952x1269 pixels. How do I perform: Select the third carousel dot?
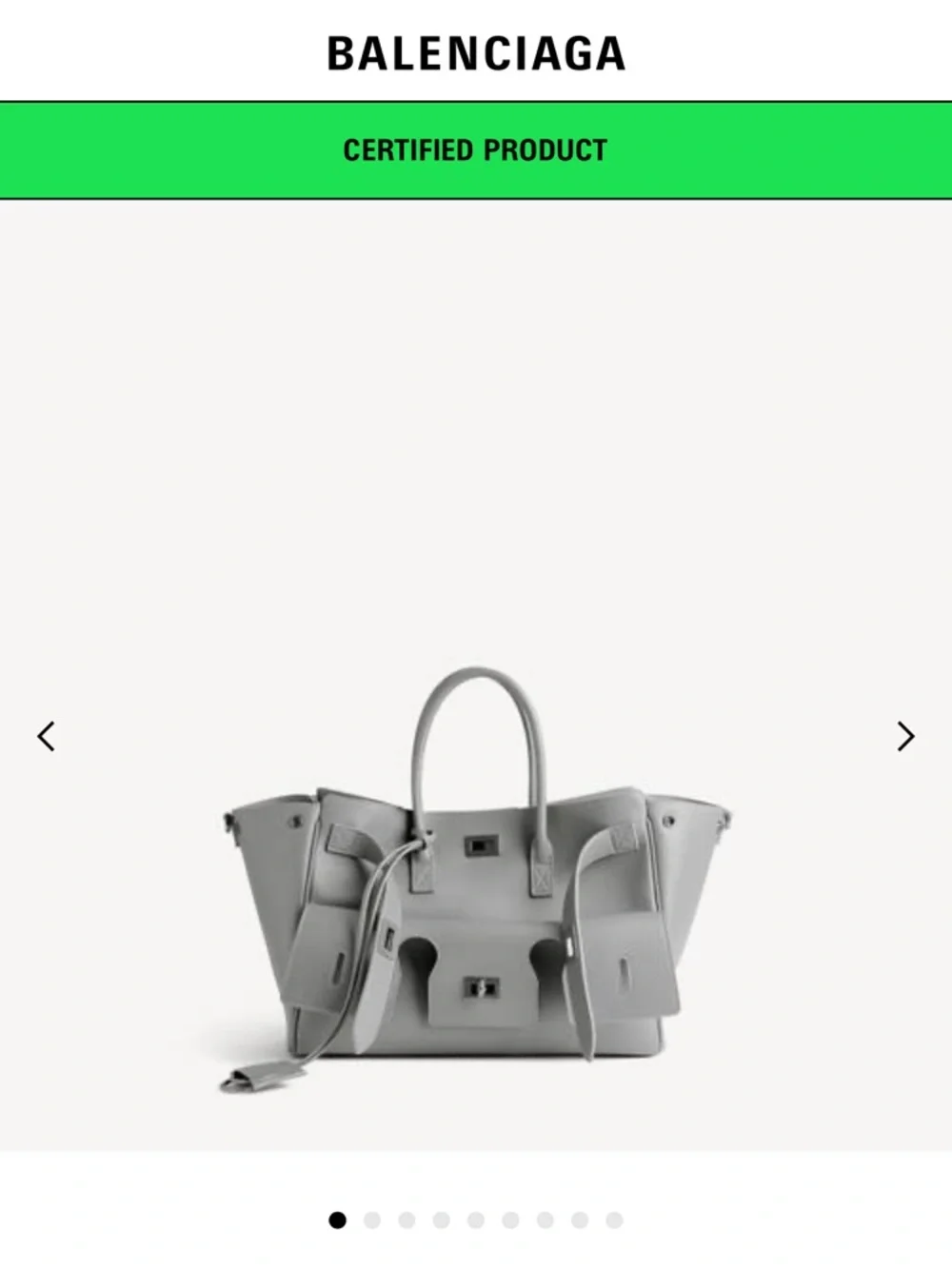406,1219
